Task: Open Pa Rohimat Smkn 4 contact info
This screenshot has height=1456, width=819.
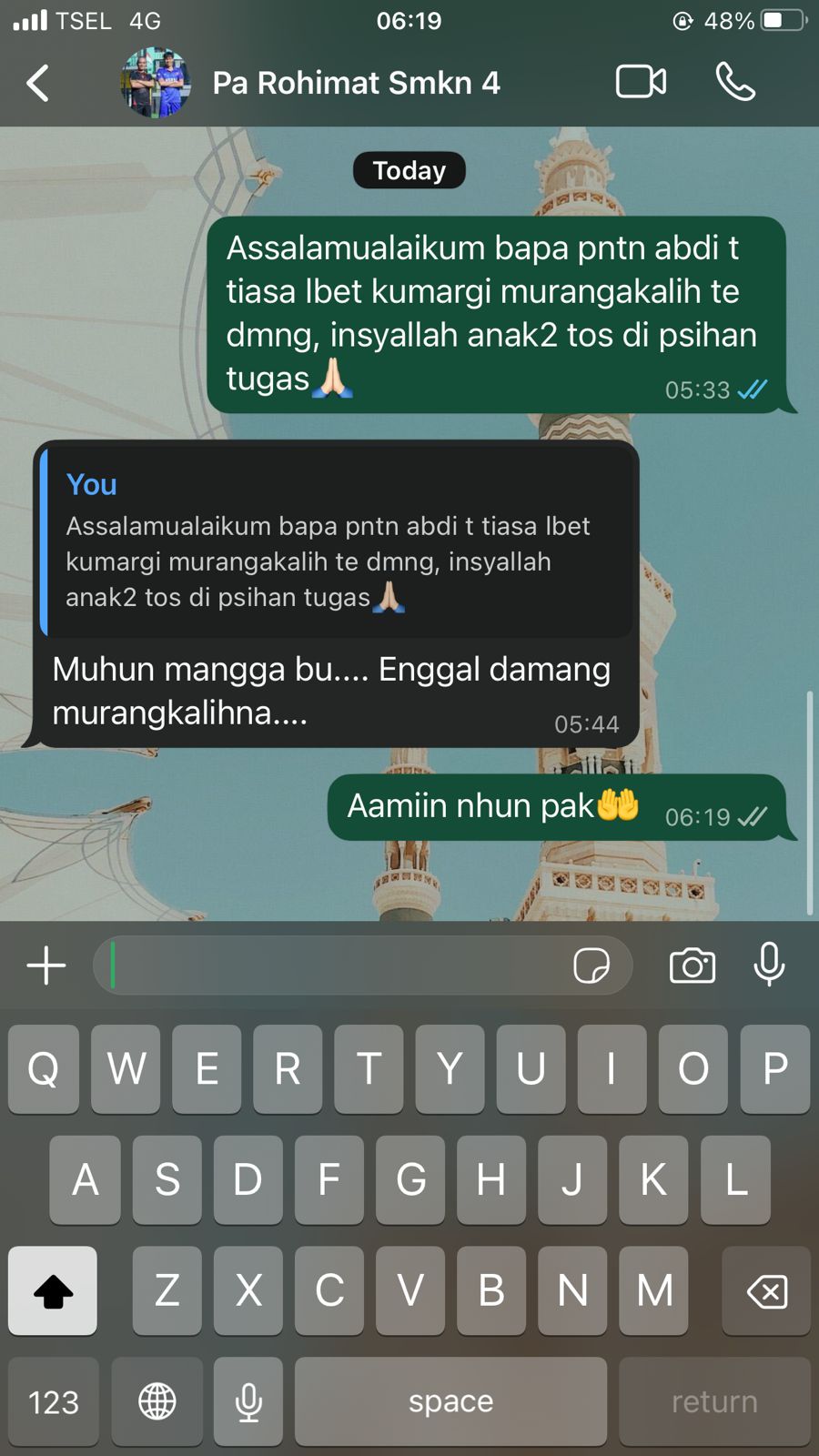Action: 355,83
